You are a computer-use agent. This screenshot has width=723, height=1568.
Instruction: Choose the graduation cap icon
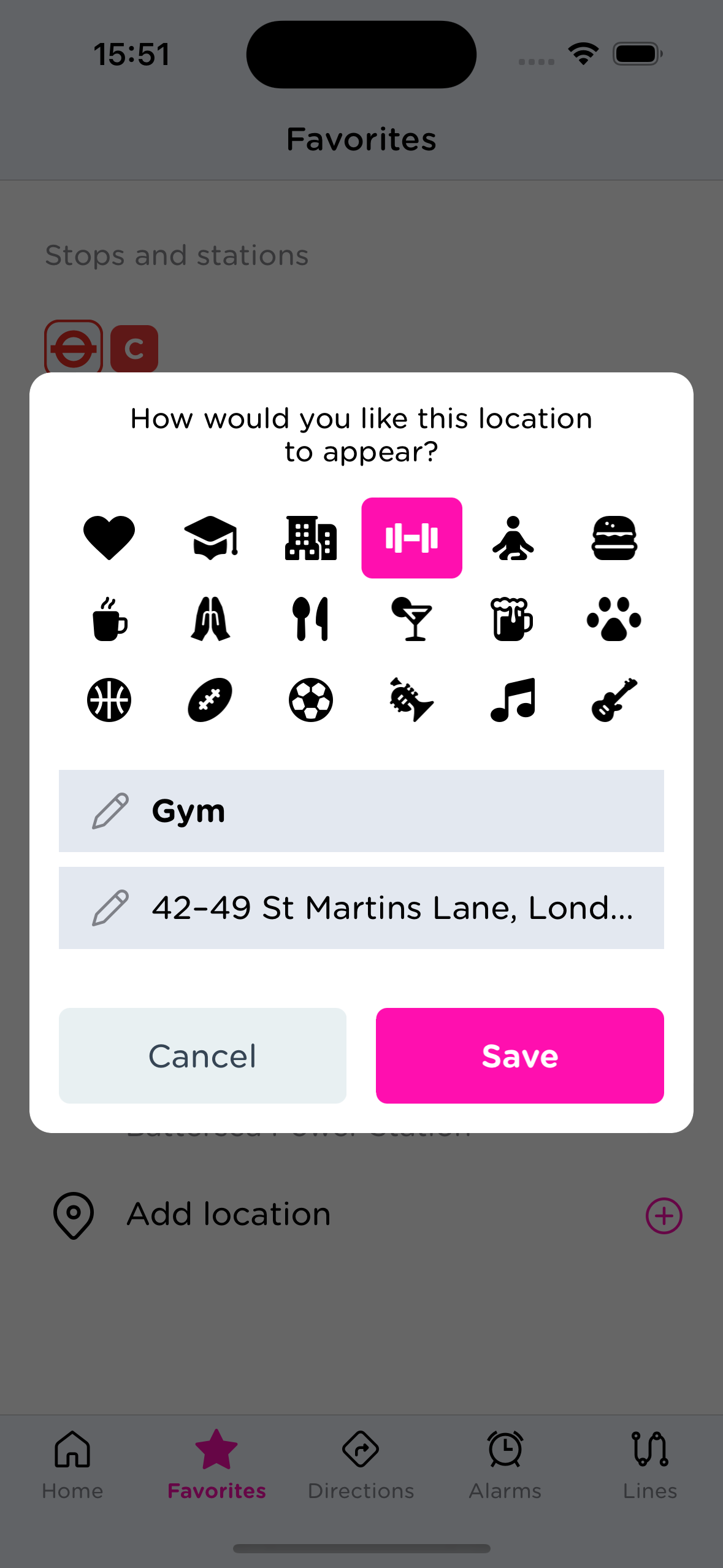pyautogui.click(x=210, y=538)
